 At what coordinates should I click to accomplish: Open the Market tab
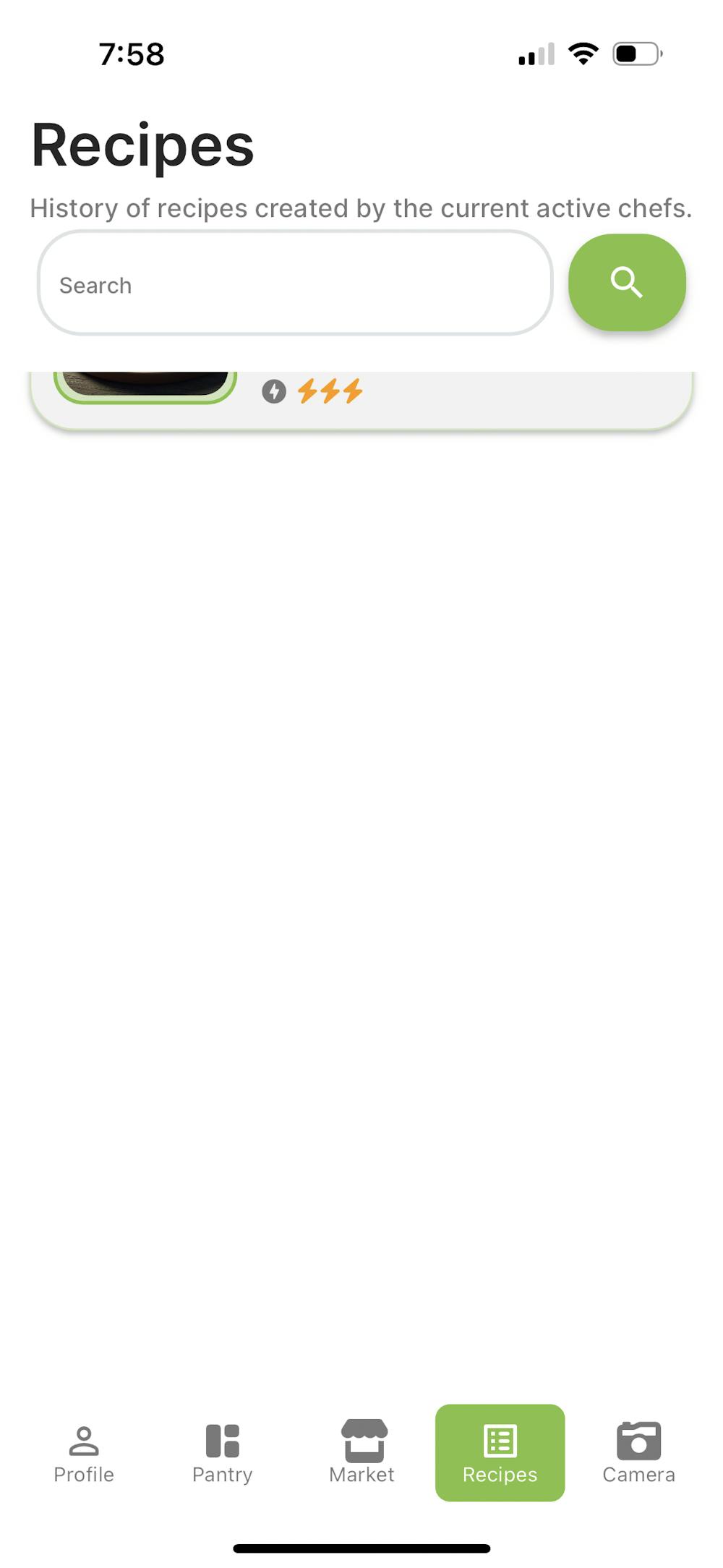pos(361,1454)
